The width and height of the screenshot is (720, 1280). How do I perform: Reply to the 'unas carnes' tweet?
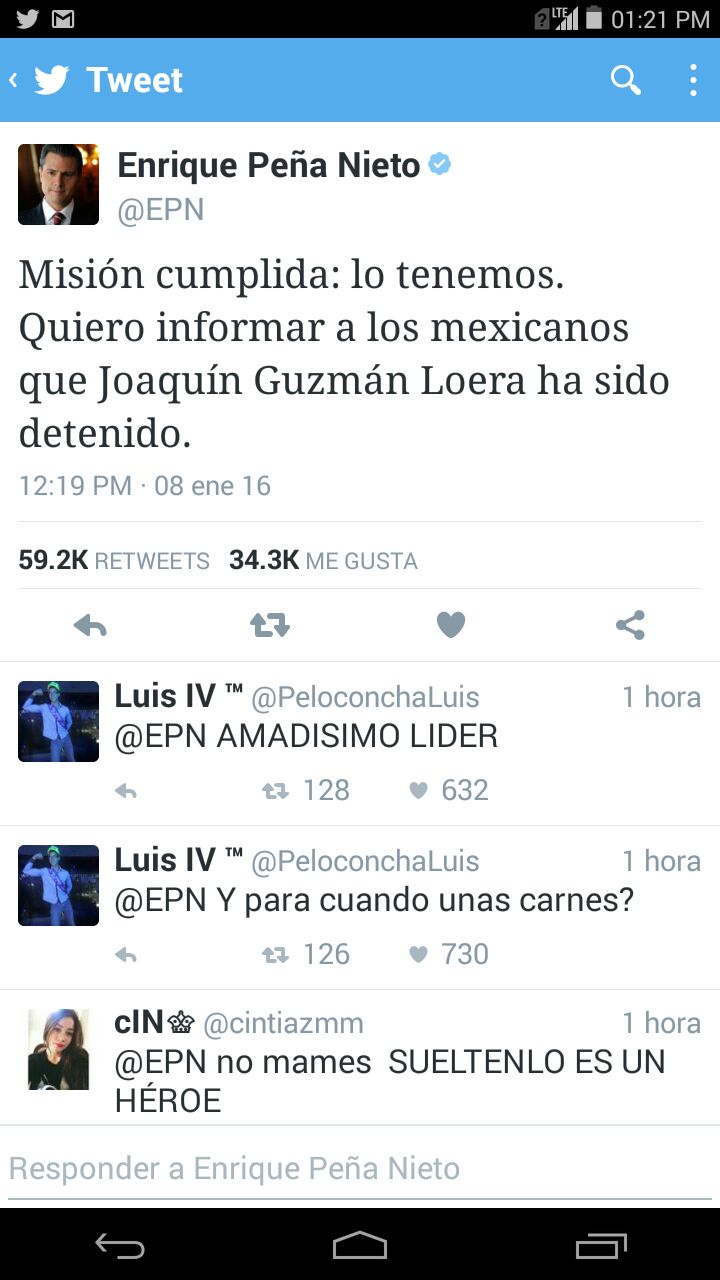pos(126,955)
